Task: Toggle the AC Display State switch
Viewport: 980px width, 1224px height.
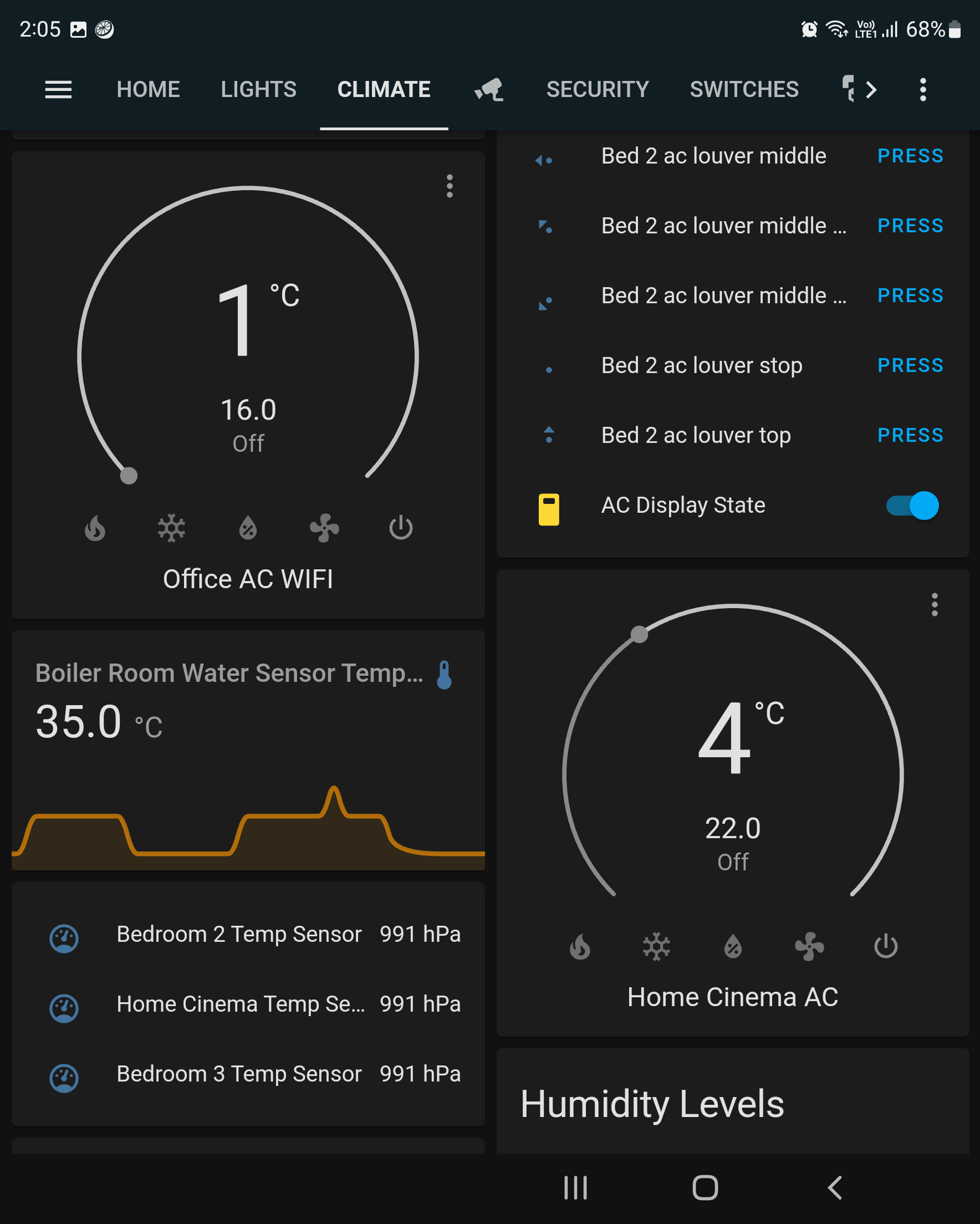Action: point(912,505)
